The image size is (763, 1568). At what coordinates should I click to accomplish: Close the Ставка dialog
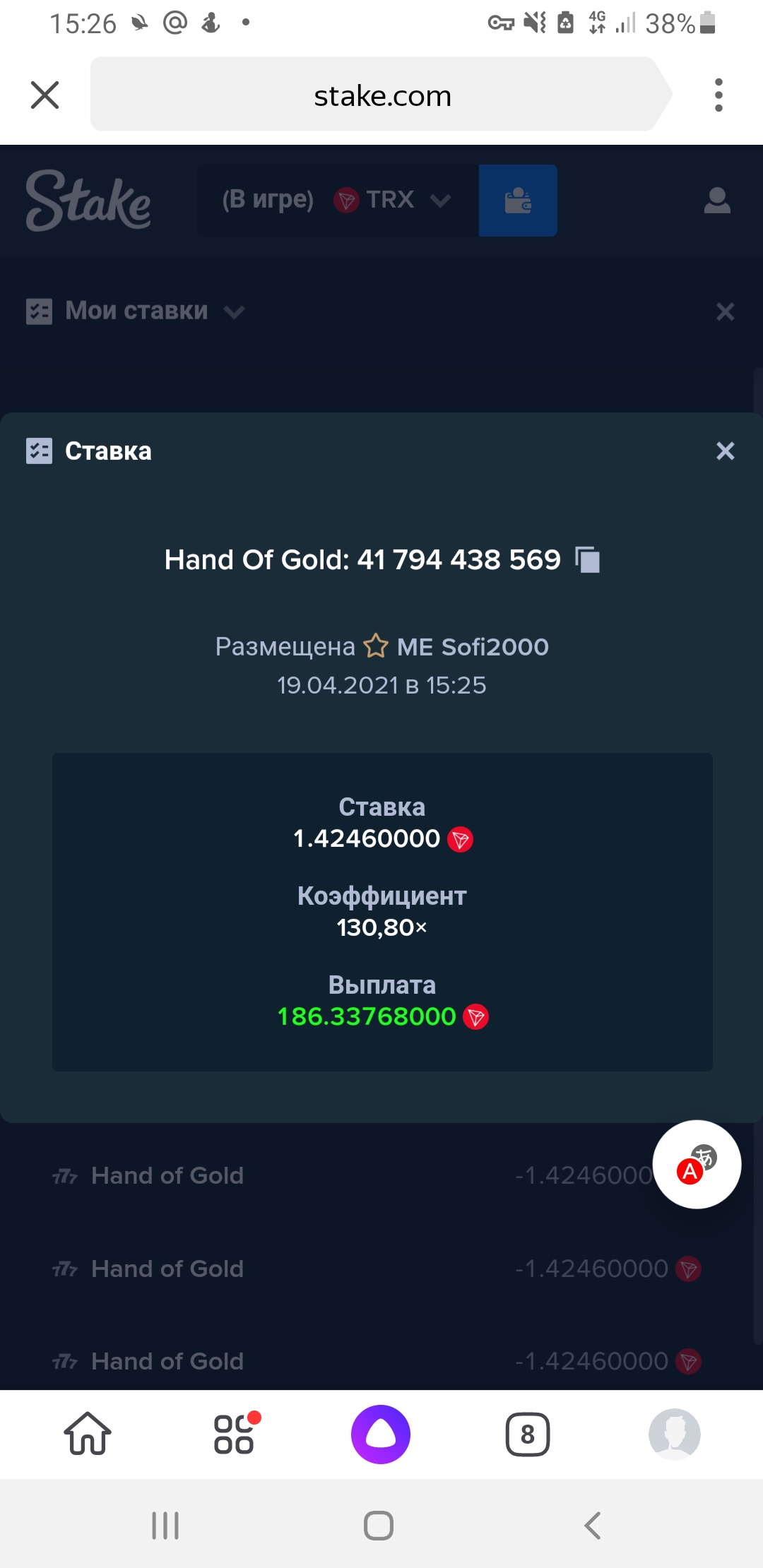[x=726, y=451]
